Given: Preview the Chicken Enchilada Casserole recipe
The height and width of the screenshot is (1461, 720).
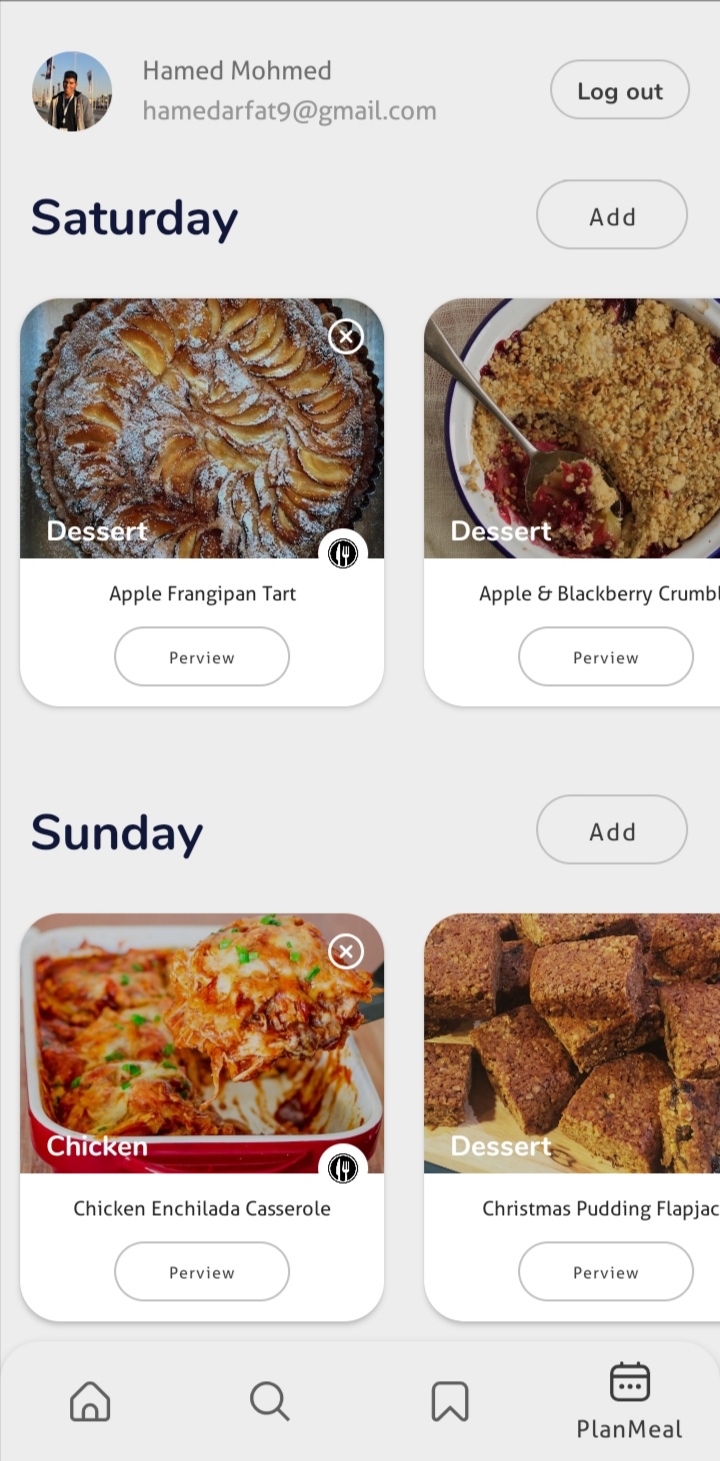Looking at the screenshot, I should coord(202,1272).
